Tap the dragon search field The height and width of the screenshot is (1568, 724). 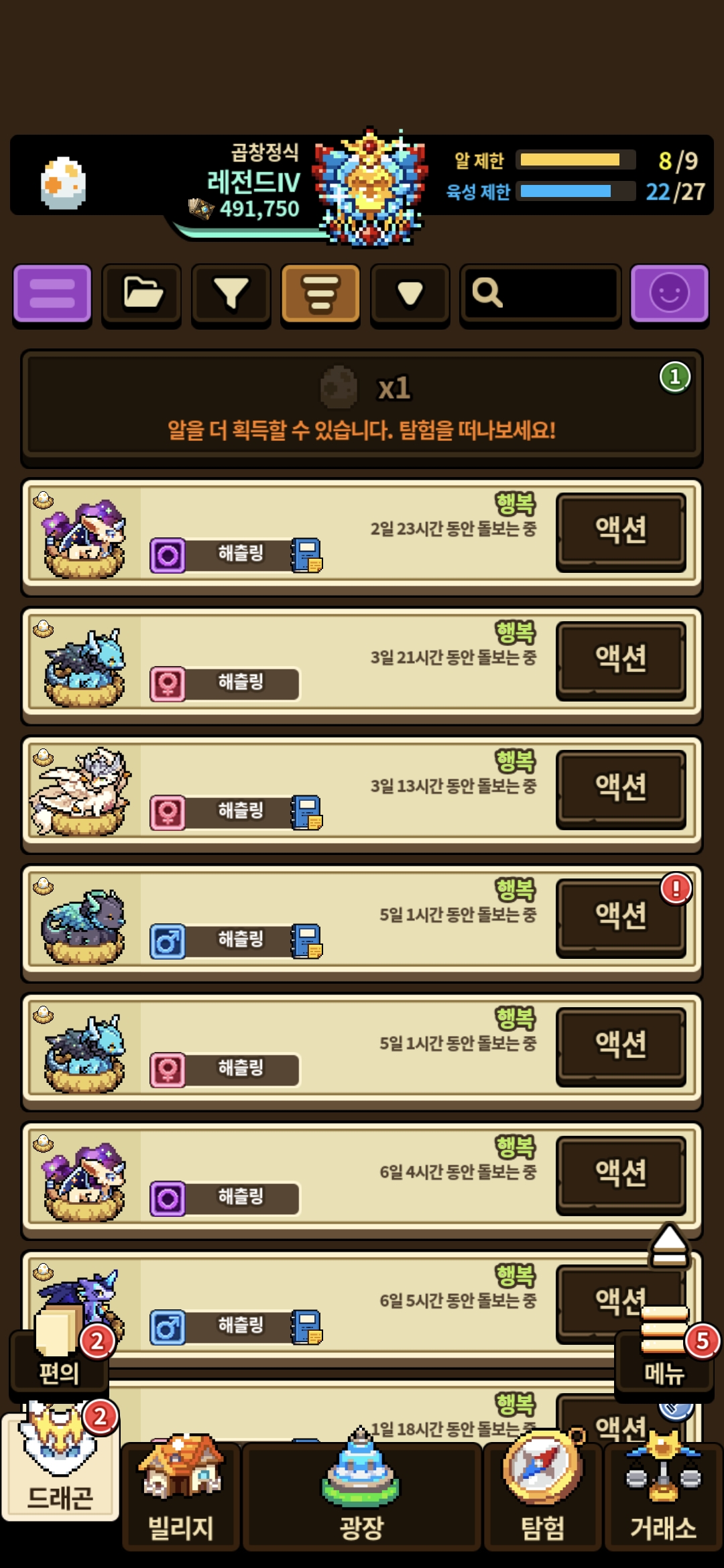540,293
